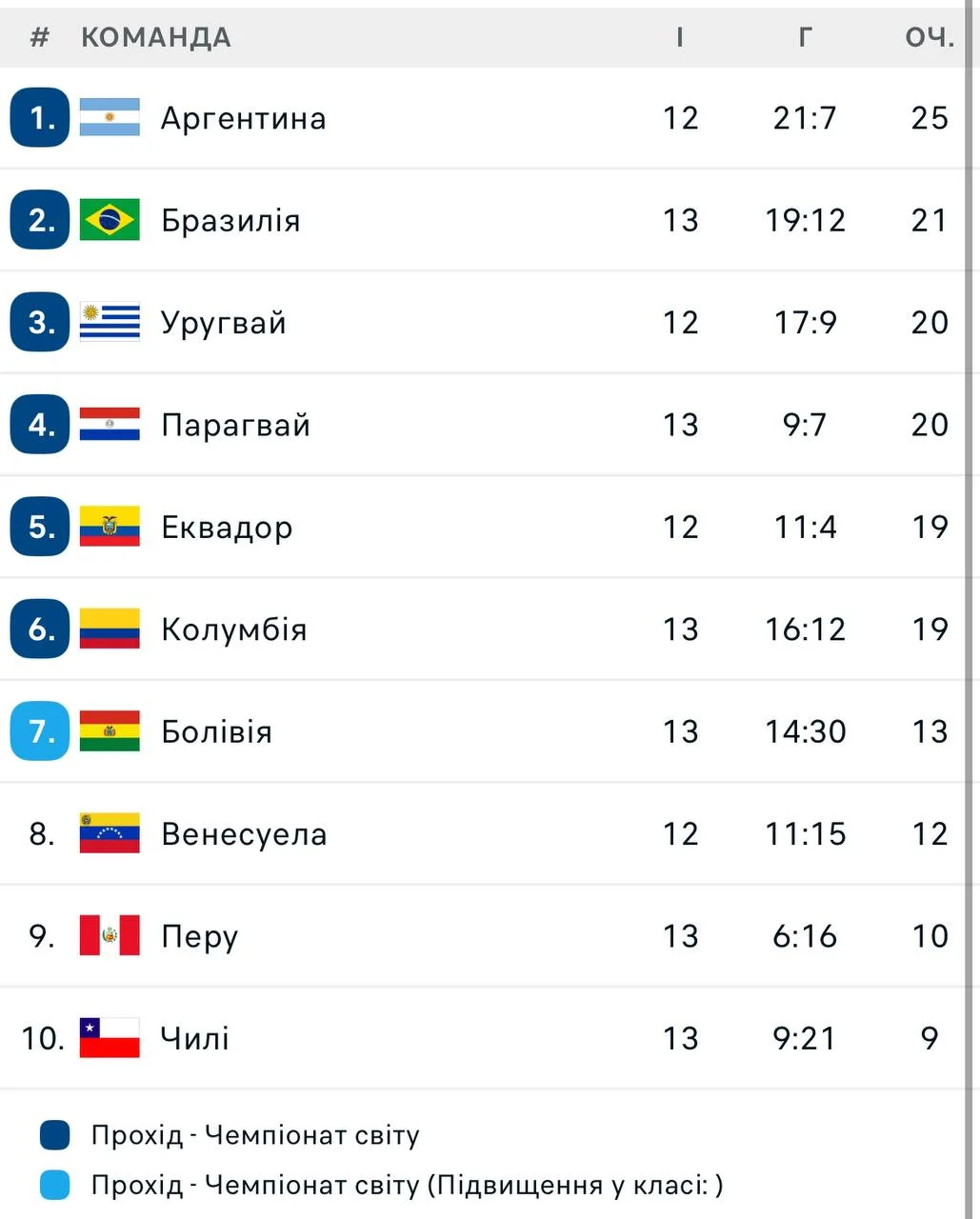Select Колумбія in the standings
Screen dimensions: 980x1219
(x=233, y=629)
